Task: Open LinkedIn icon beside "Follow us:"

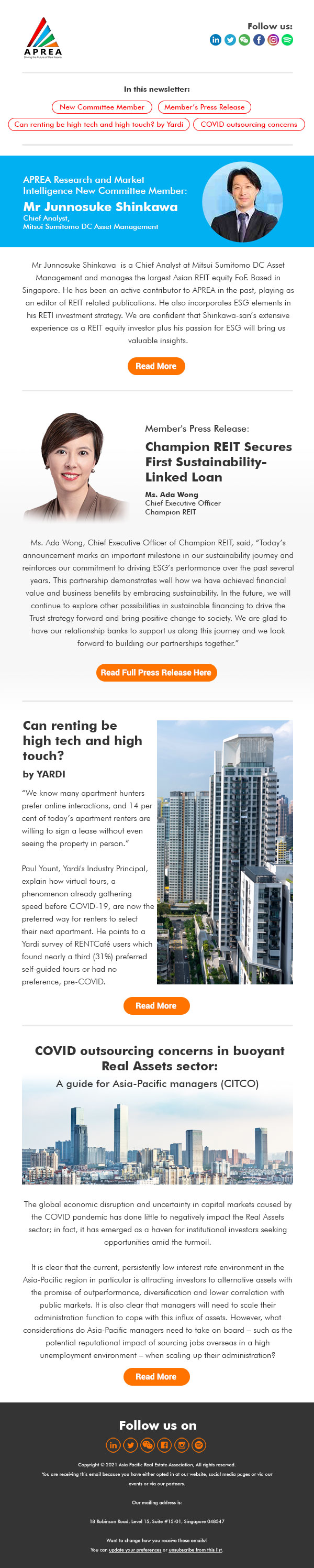Action: [216, 40]
